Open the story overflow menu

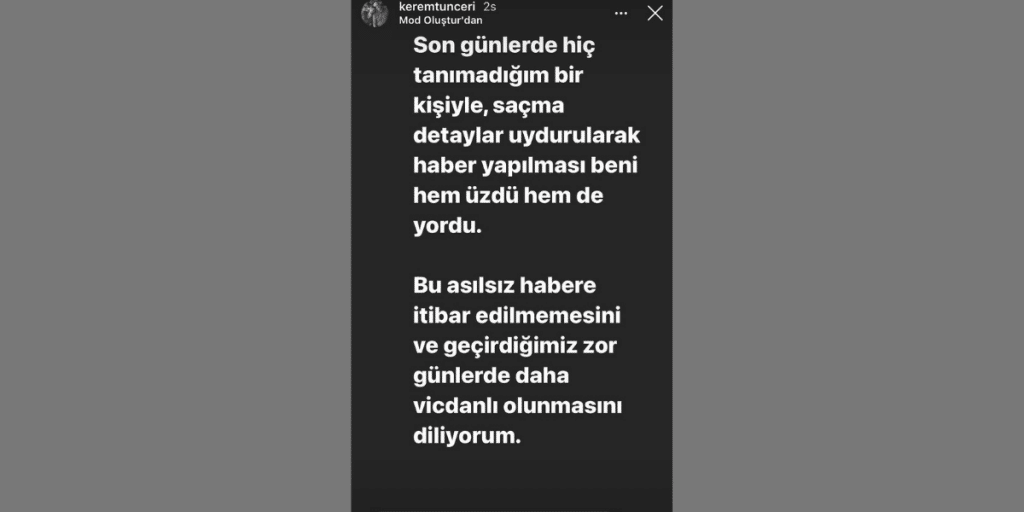622,14
